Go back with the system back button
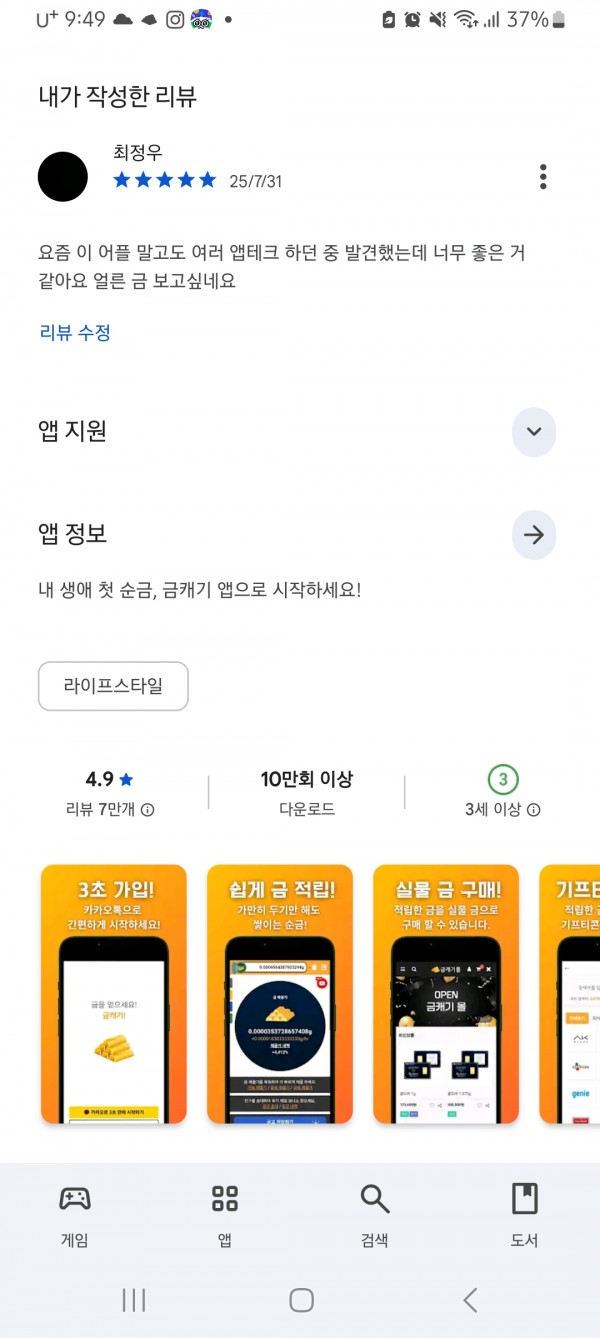This screenshot has height=1338, width=600. coord(470,1300)
